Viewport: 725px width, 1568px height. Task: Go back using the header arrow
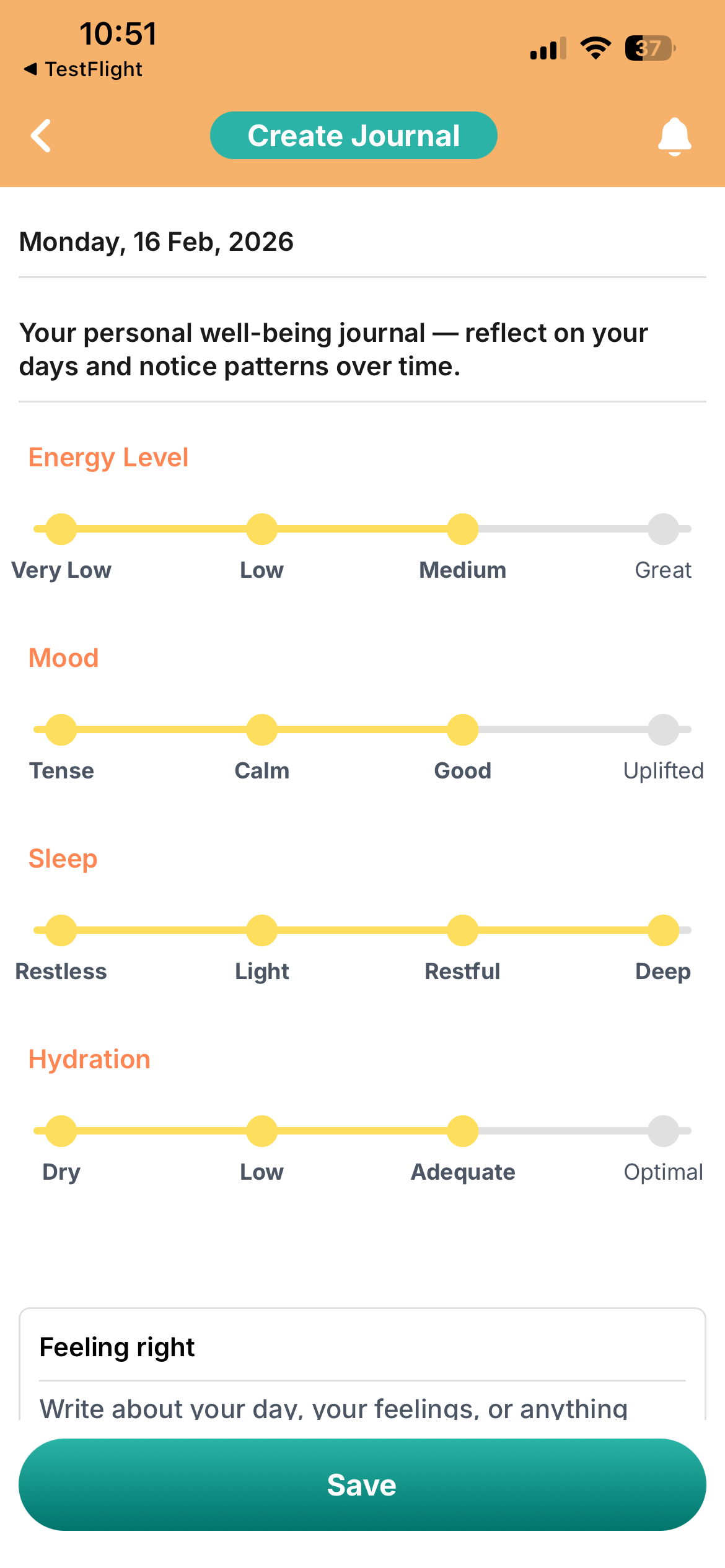point(41,136)
